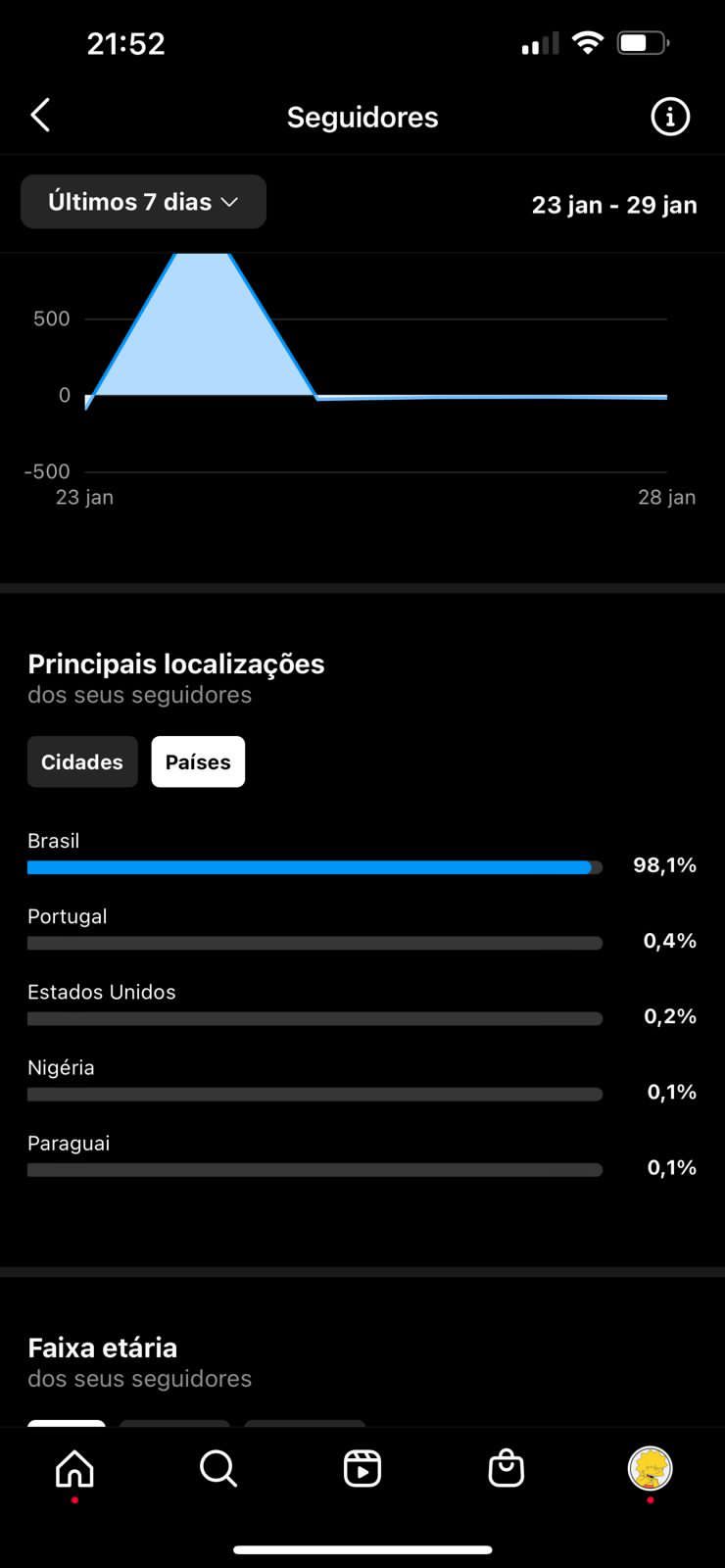Viewport: 725px width, 1568px height.
Task: Expand the Últimos 7 dias dropdown
Action: tap(143, 202)
